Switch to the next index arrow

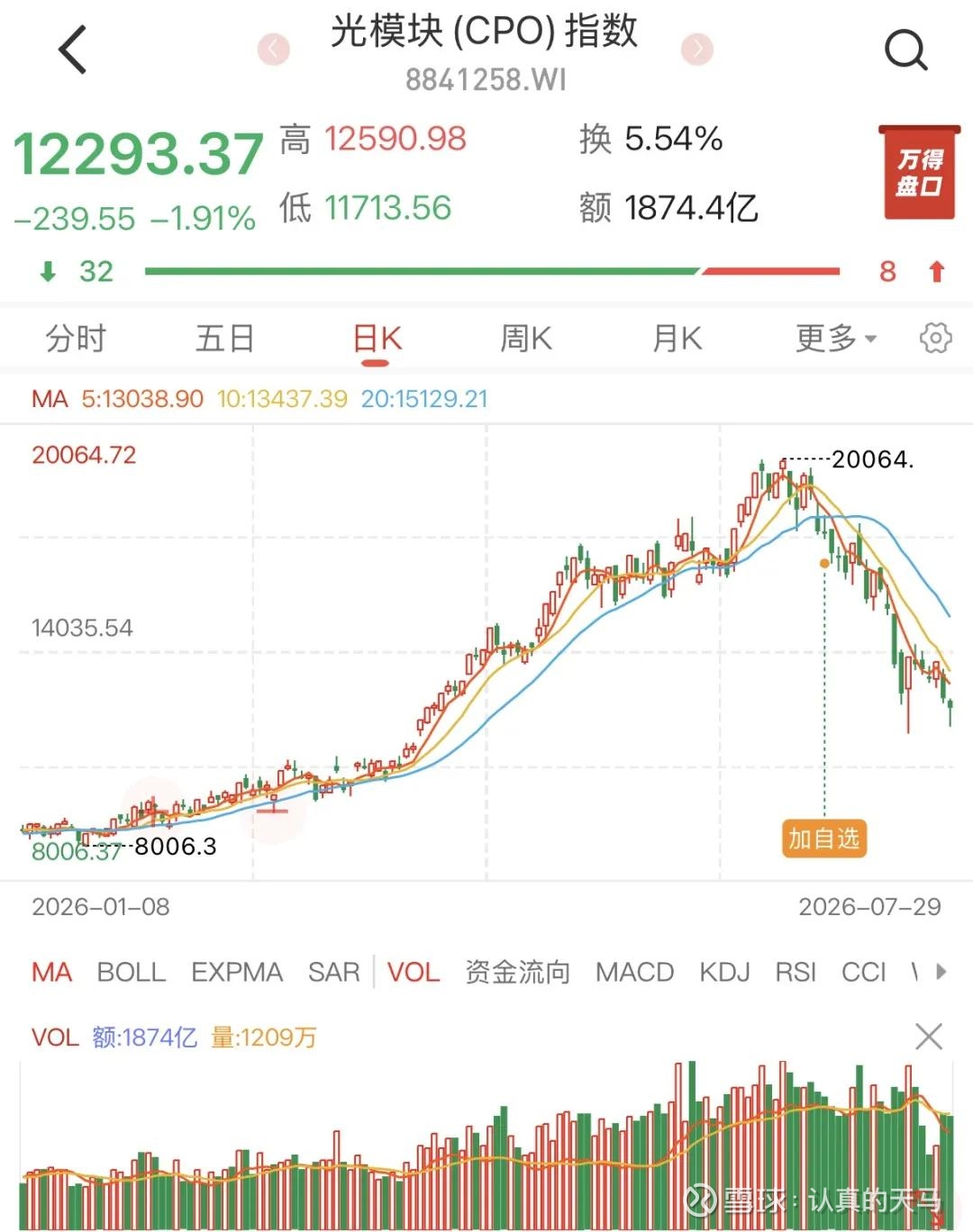coord(697,49)
